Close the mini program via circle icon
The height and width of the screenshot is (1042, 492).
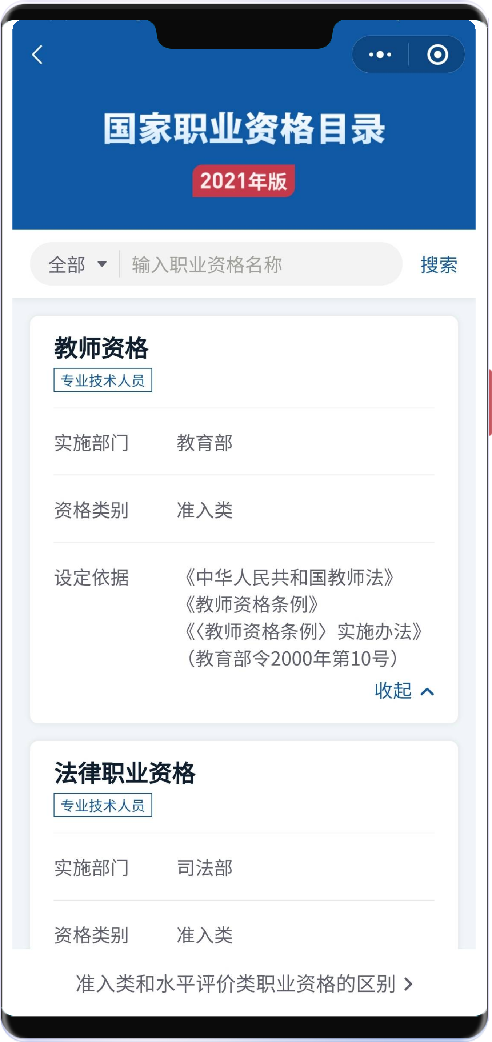437,54
